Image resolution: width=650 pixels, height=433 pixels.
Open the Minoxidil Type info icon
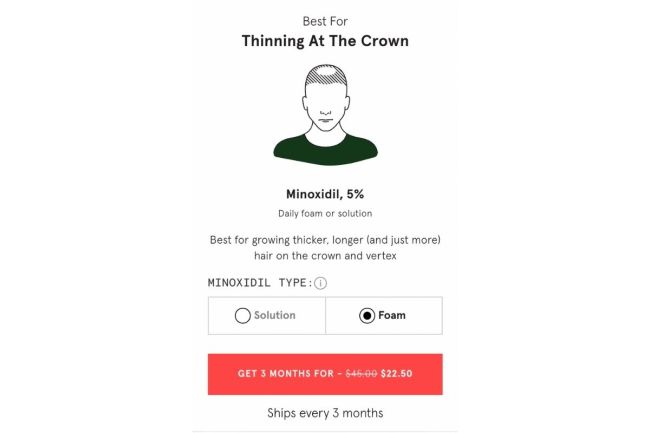320,283
